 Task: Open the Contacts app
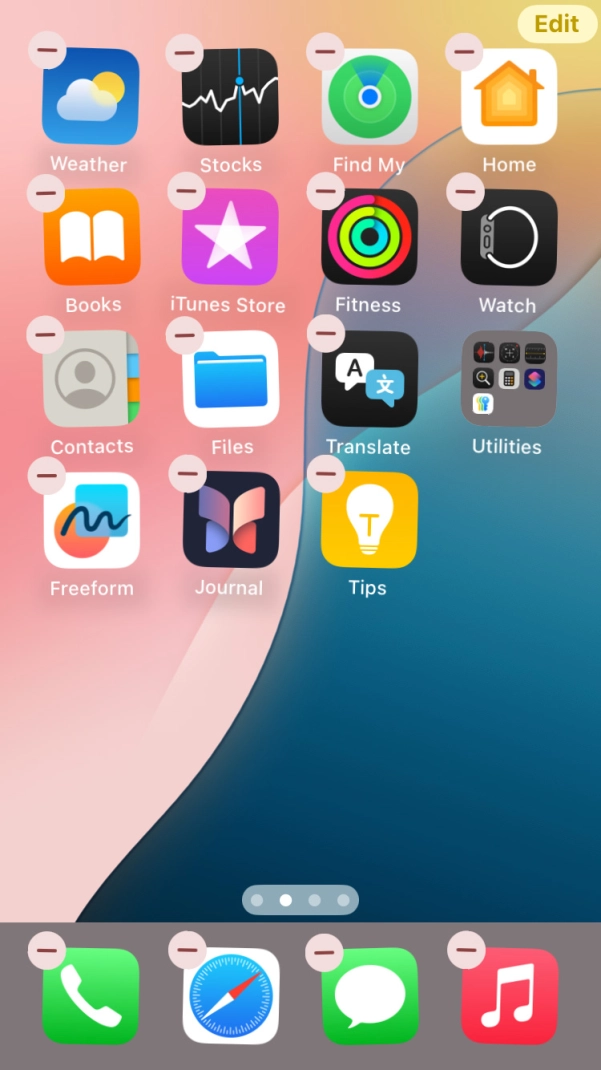click(91, 379)
